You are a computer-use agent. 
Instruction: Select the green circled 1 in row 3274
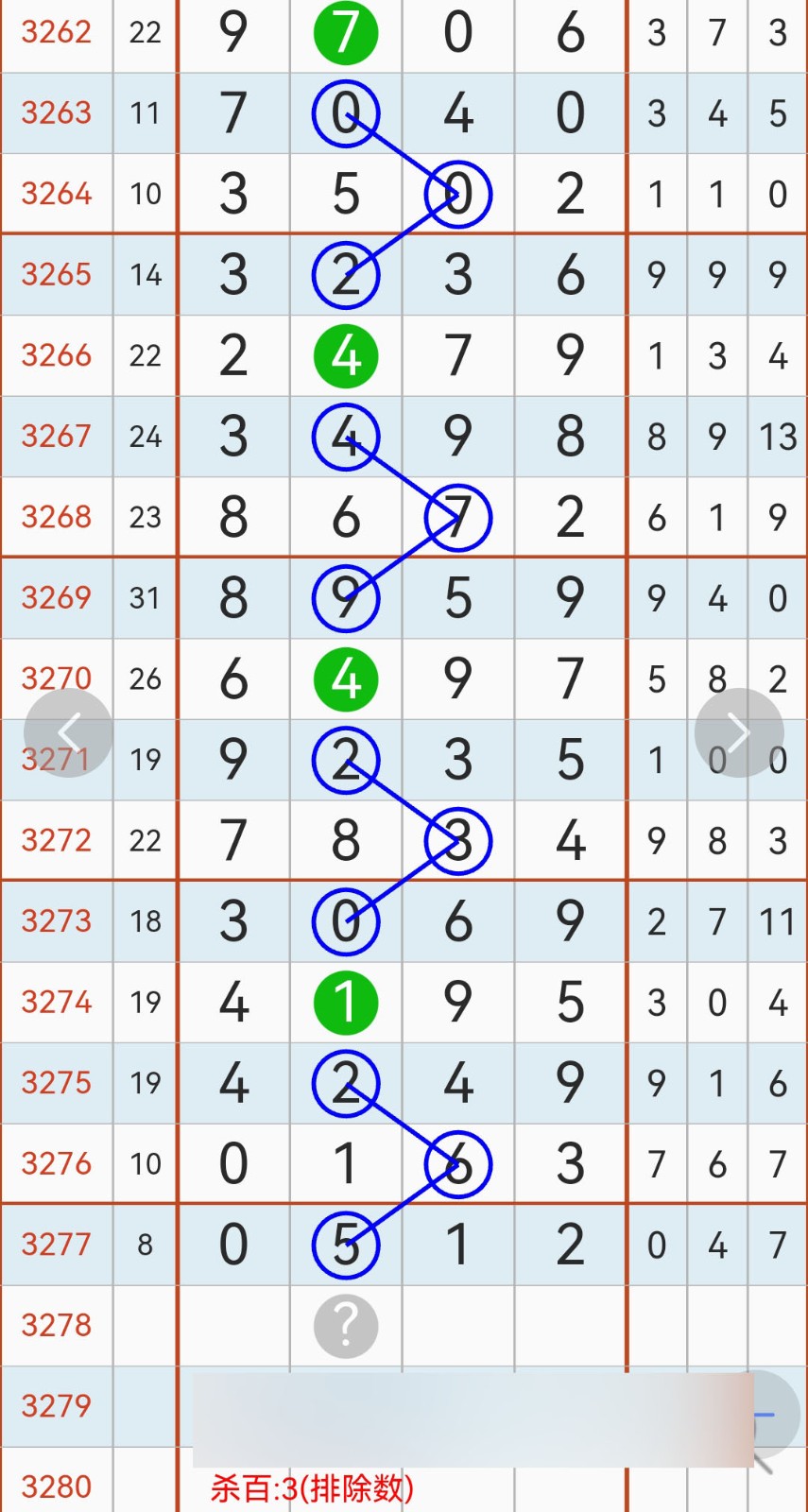coord(346,1003)
